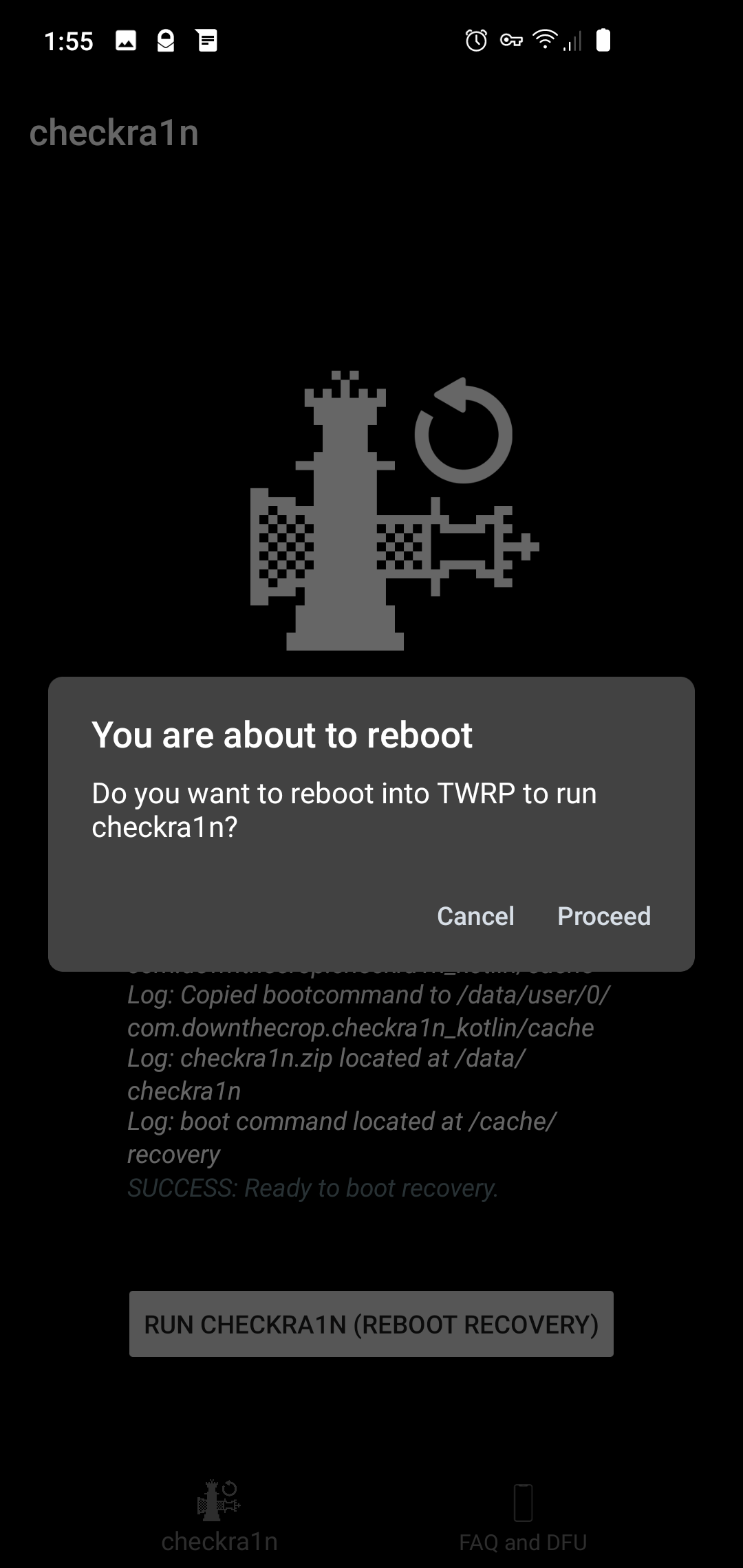Tap Proceed to reboot into TWRP
This screenshot has width=743, height=1568.
tap(603, 916)
